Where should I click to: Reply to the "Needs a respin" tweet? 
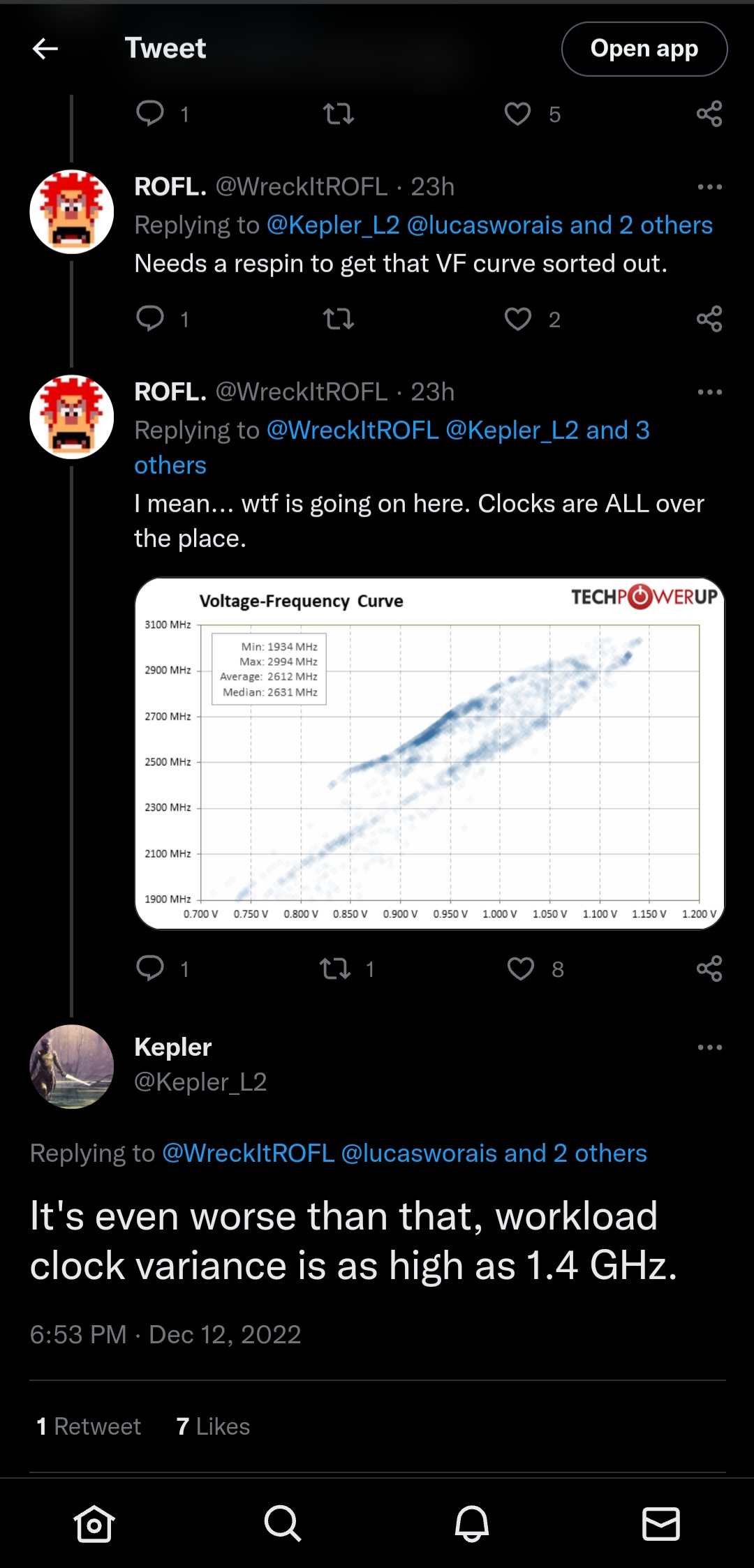[x=149, y=320]
